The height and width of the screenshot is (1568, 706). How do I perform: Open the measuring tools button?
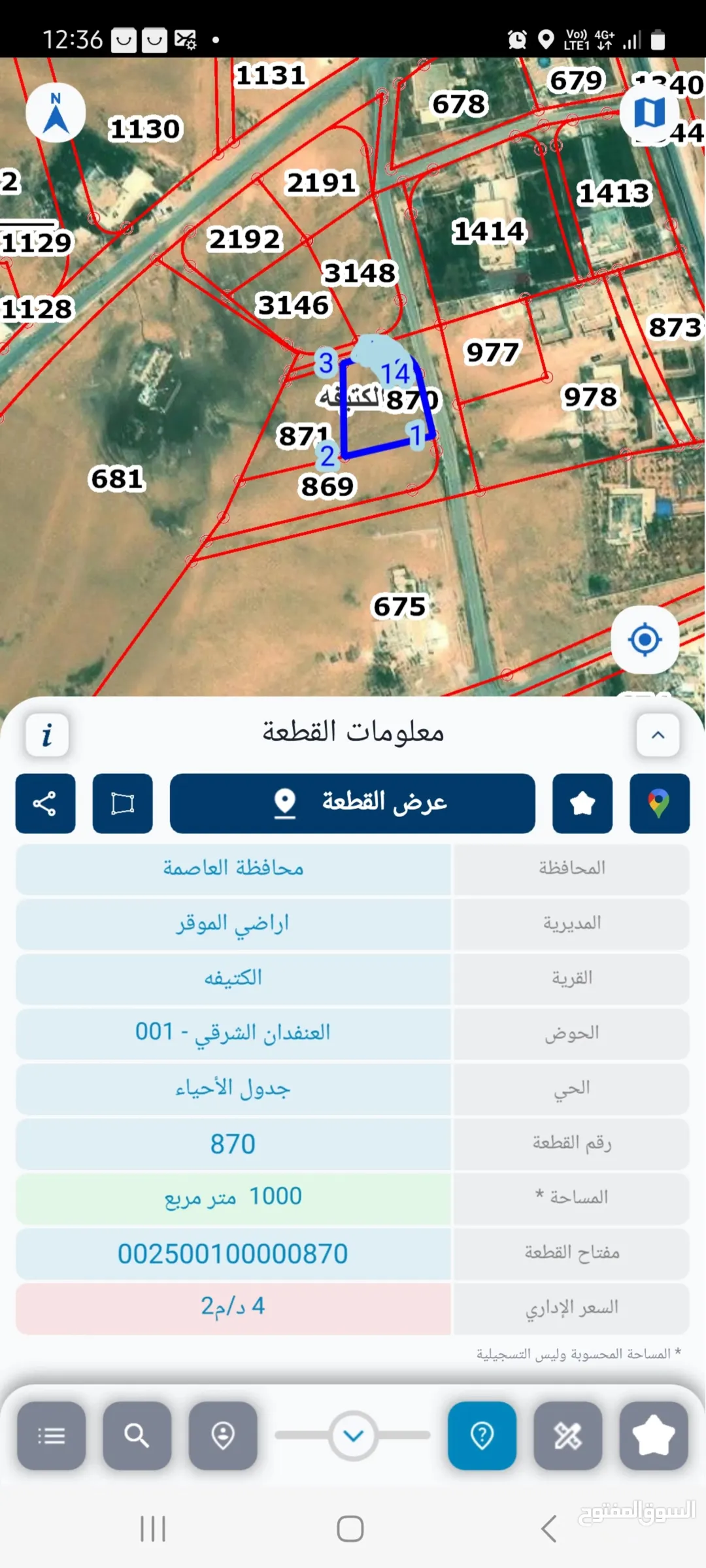(x=567, y=1435)
